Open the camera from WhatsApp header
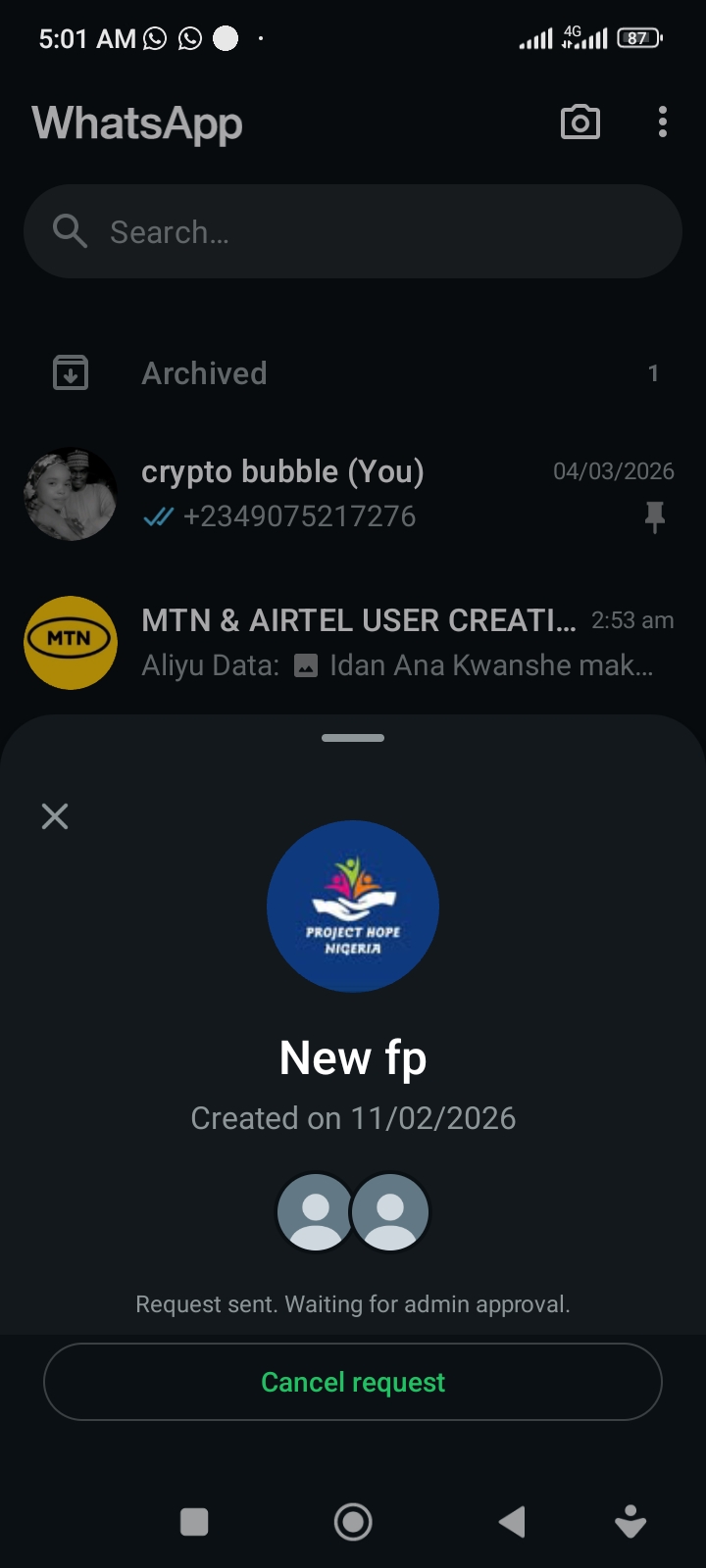The image size is (706, 1568). 580,122
